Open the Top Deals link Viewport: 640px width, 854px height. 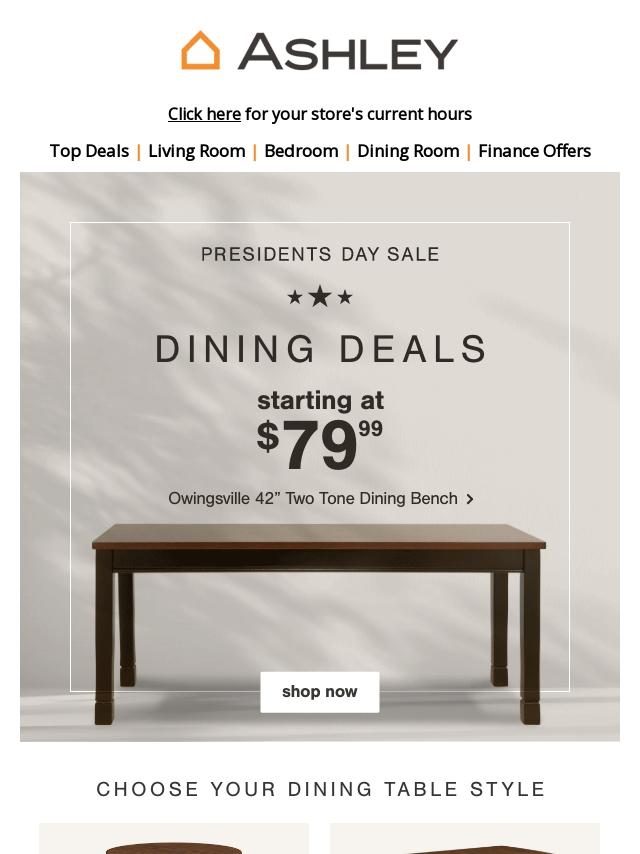click(89, 151)
